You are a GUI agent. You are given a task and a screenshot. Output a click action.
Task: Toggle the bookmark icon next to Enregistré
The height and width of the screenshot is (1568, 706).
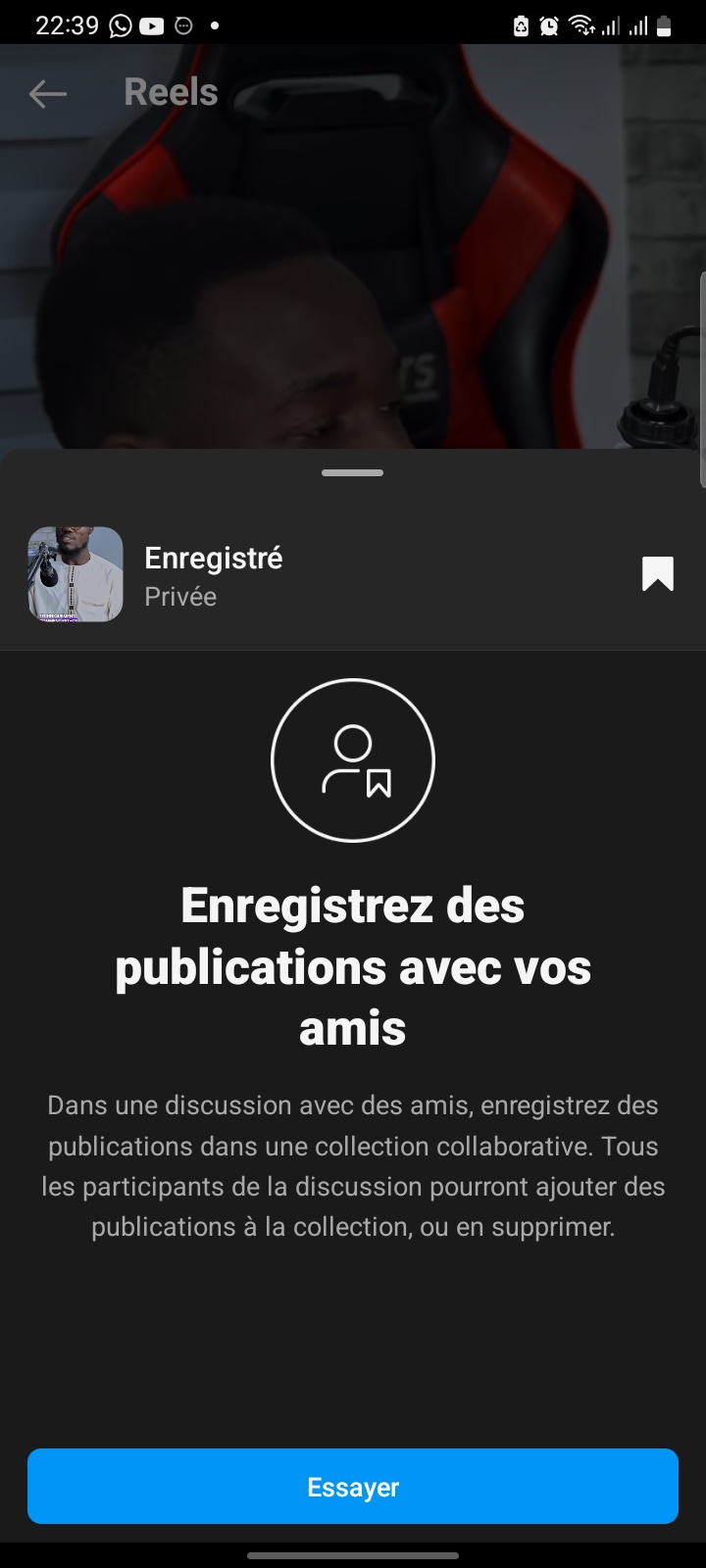657,574
